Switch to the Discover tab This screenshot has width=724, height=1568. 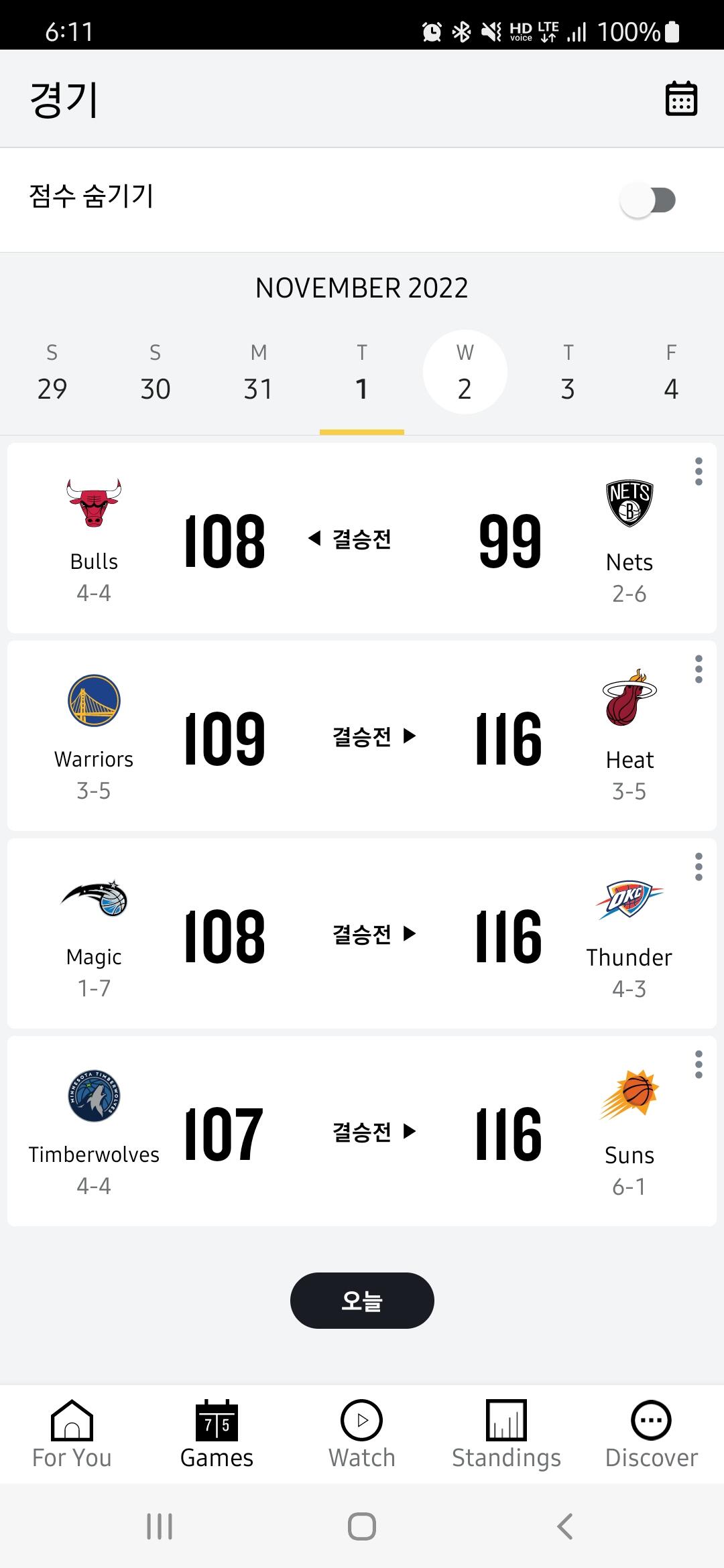coord(651,1435)
